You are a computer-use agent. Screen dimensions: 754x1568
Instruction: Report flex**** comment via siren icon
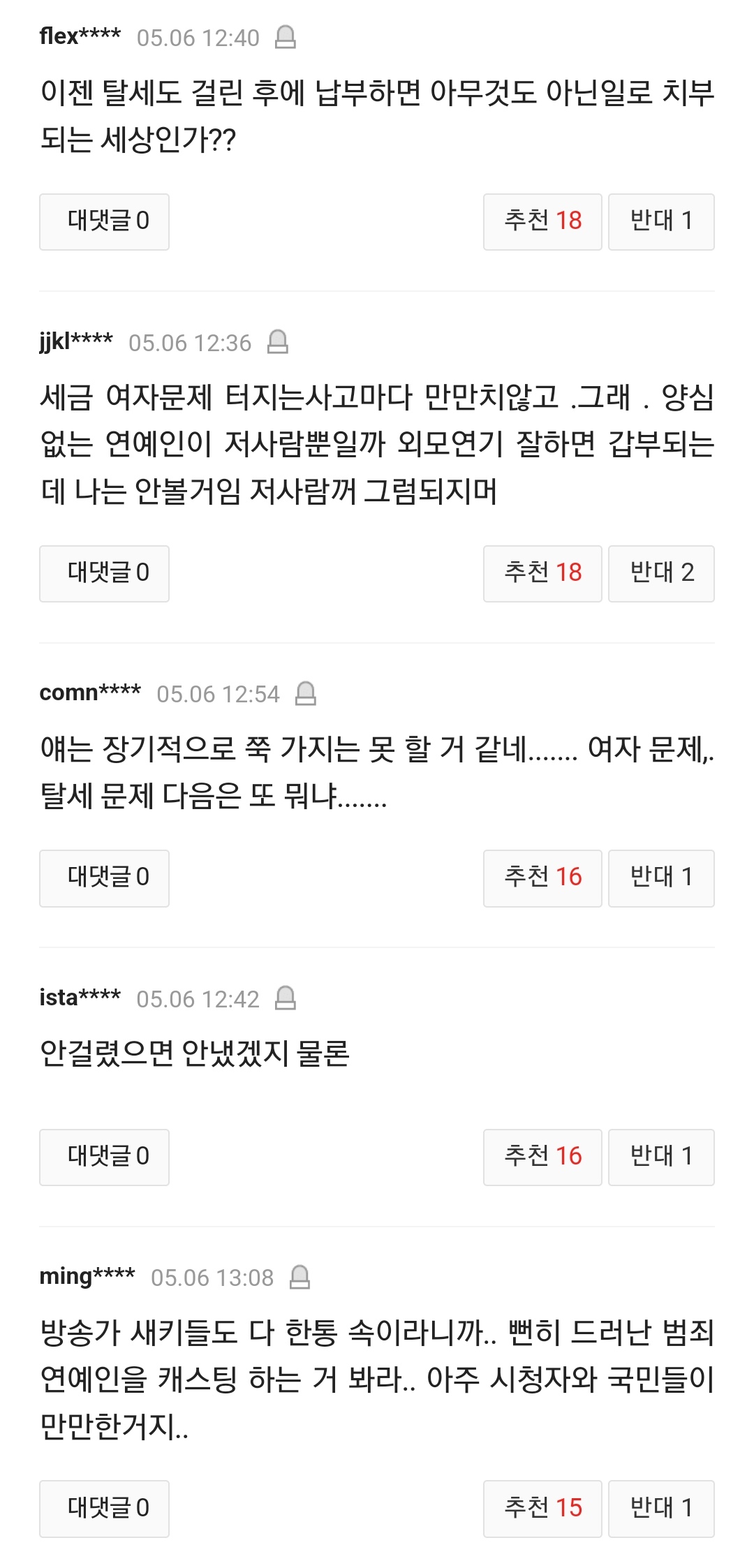pyautogui.click(x=286, y=37)
